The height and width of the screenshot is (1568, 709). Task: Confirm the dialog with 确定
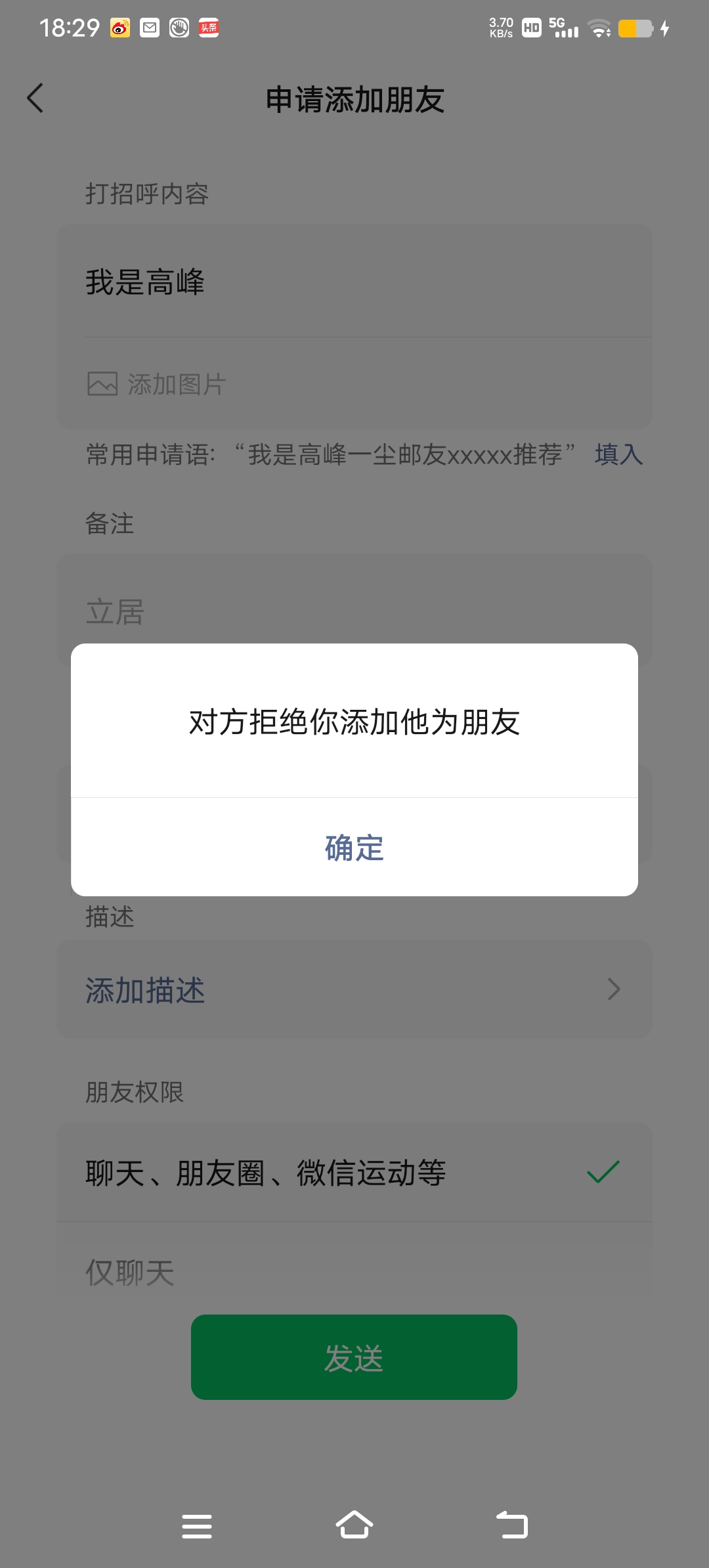354,847
